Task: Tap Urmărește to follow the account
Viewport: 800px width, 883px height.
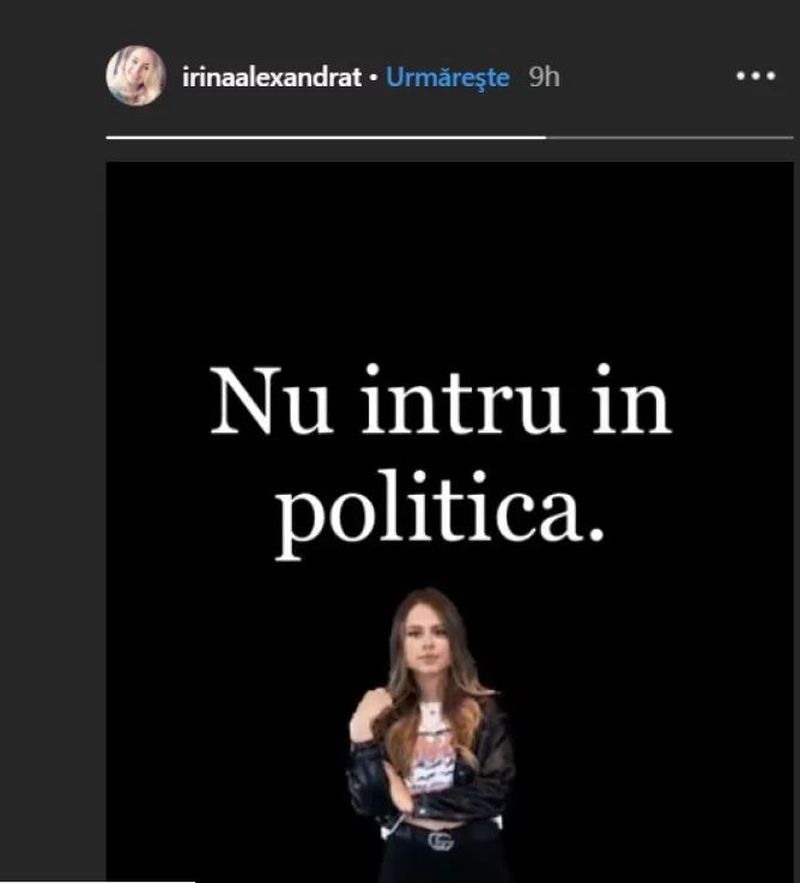Action: pos(447,77)
